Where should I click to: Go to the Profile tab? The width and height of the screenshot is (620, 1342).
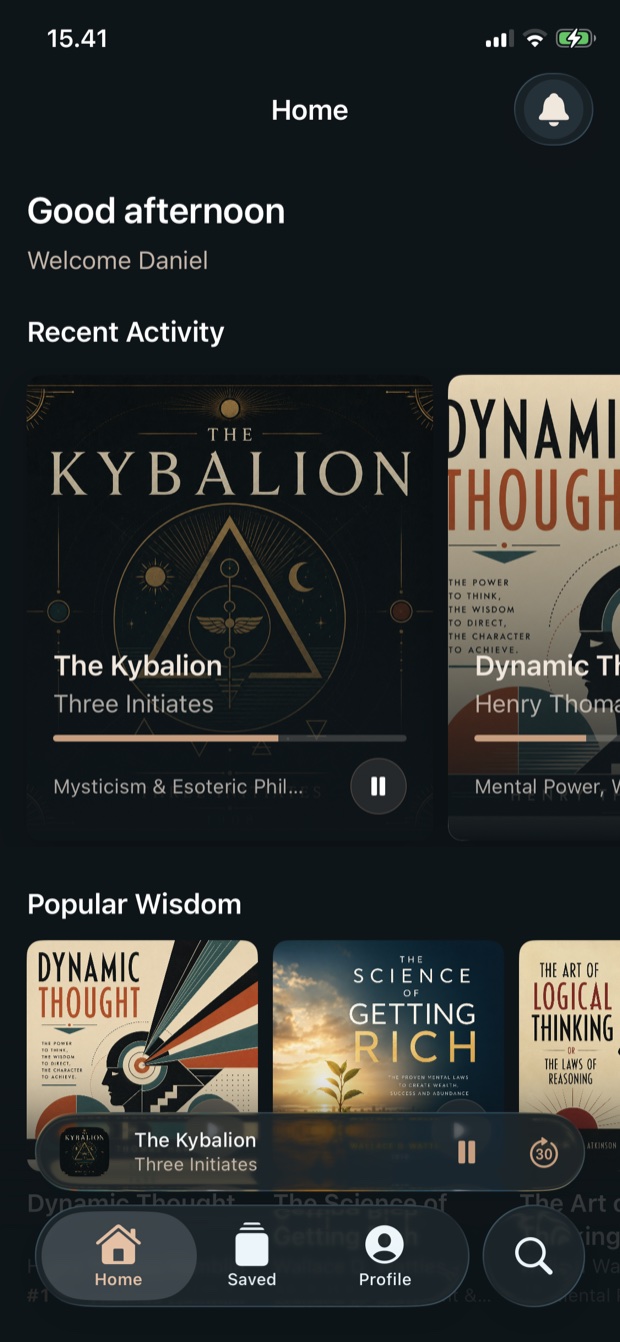(x=385, y=1256)
